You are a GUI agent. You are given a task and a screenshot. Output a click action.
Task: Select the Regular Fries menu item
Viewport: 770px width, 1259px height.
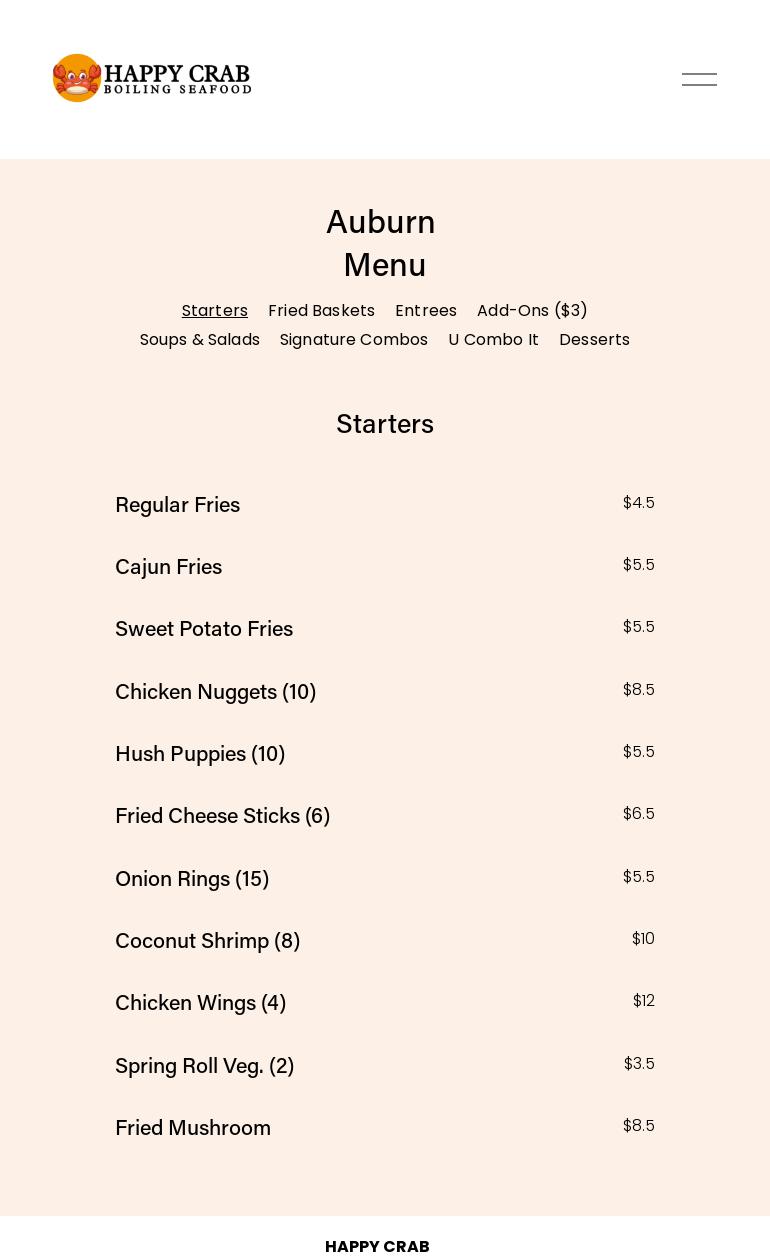pyautogui.click(x=177, y=505)
